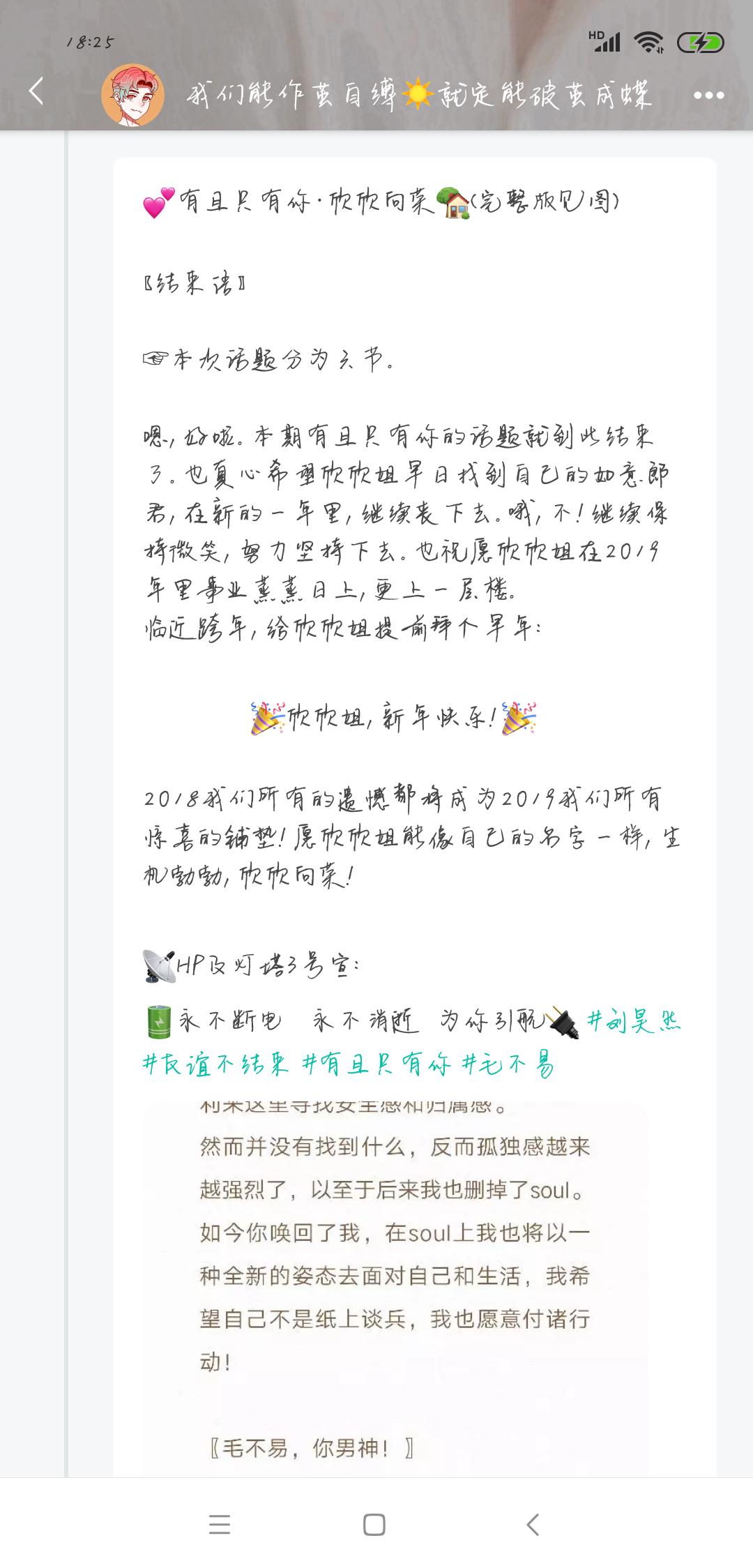Open the #友谊不结束 hashtag
The image size is (753, 1568).
tap(215, 1064)
